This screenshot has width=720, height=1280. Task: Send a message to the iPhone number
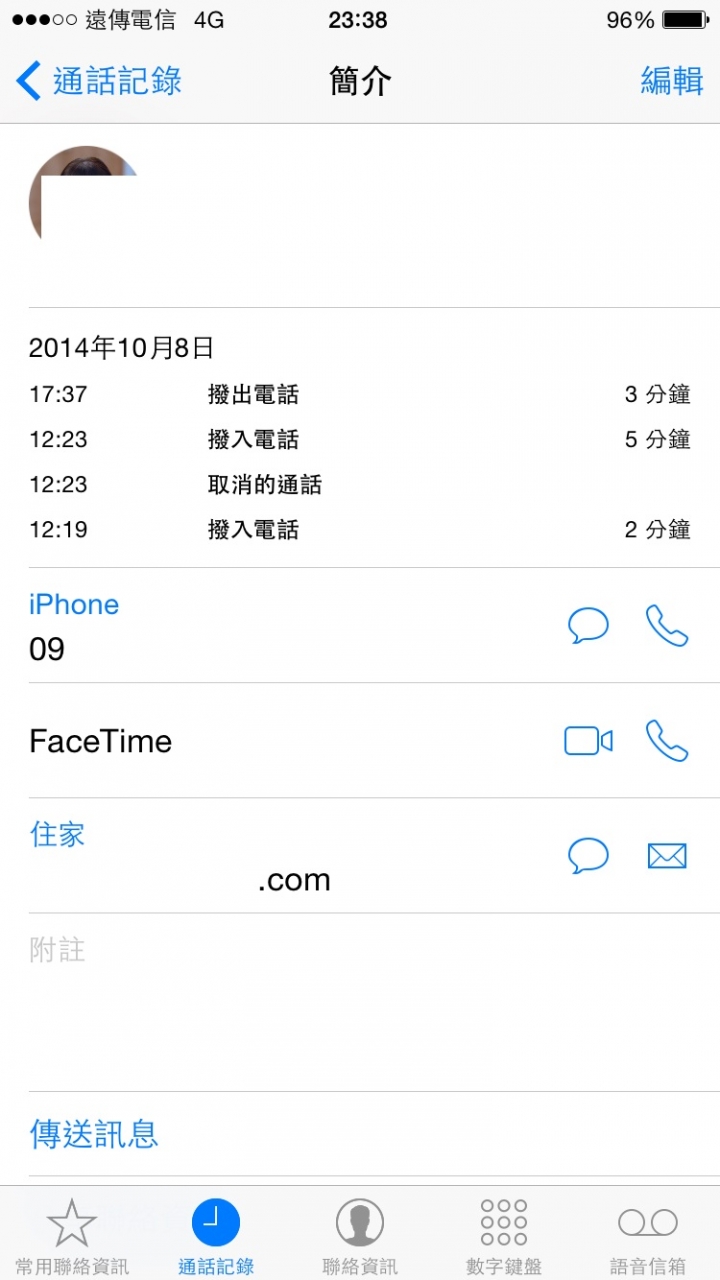[x=588, y=626]
